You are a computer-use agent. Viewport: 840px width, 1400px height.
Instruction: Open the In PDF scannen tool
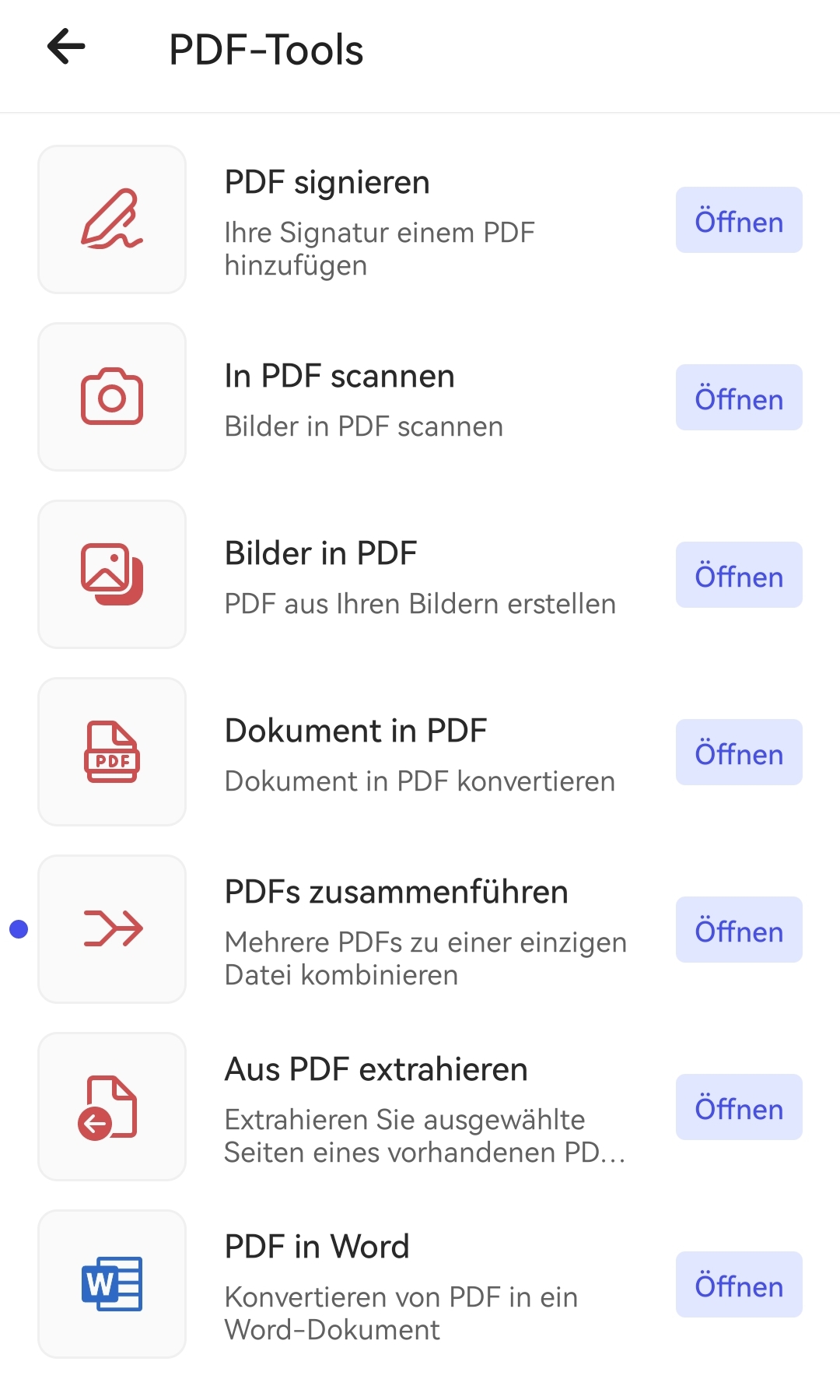coord(738,398)
